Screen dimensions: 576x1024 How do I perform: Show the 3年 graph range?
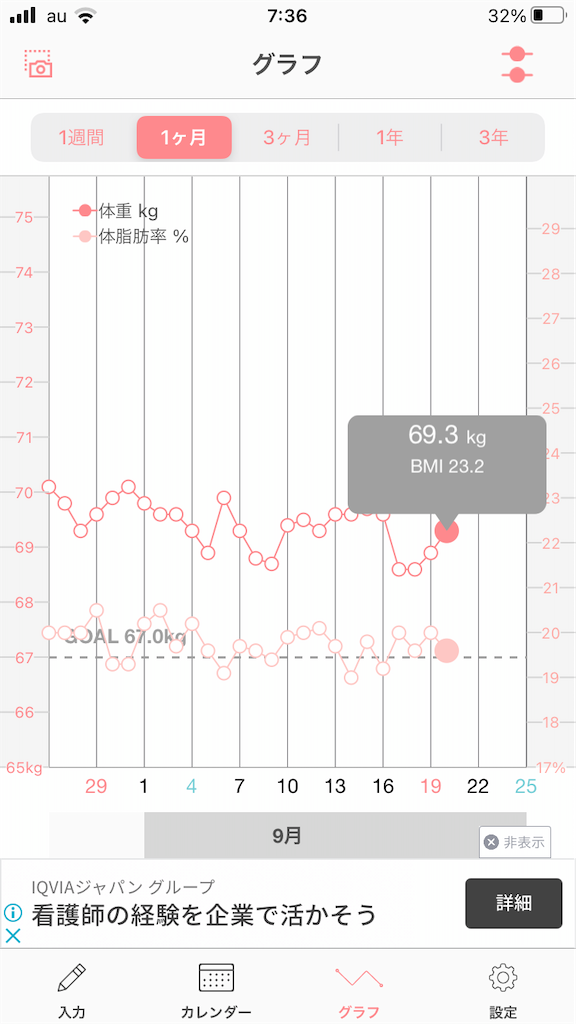pyautogui.click(x=493, y=138)
